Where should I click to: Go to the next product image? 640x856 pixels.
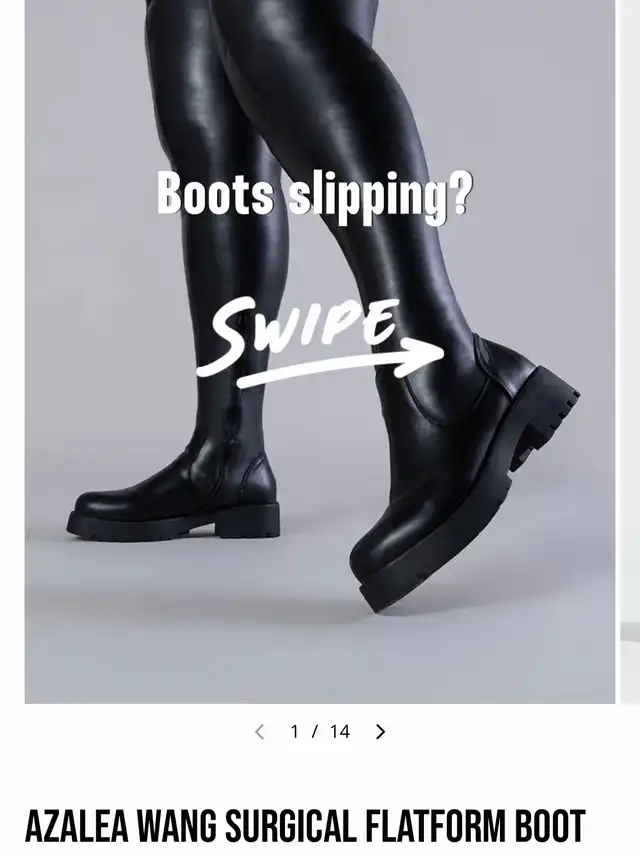point(380,732)
